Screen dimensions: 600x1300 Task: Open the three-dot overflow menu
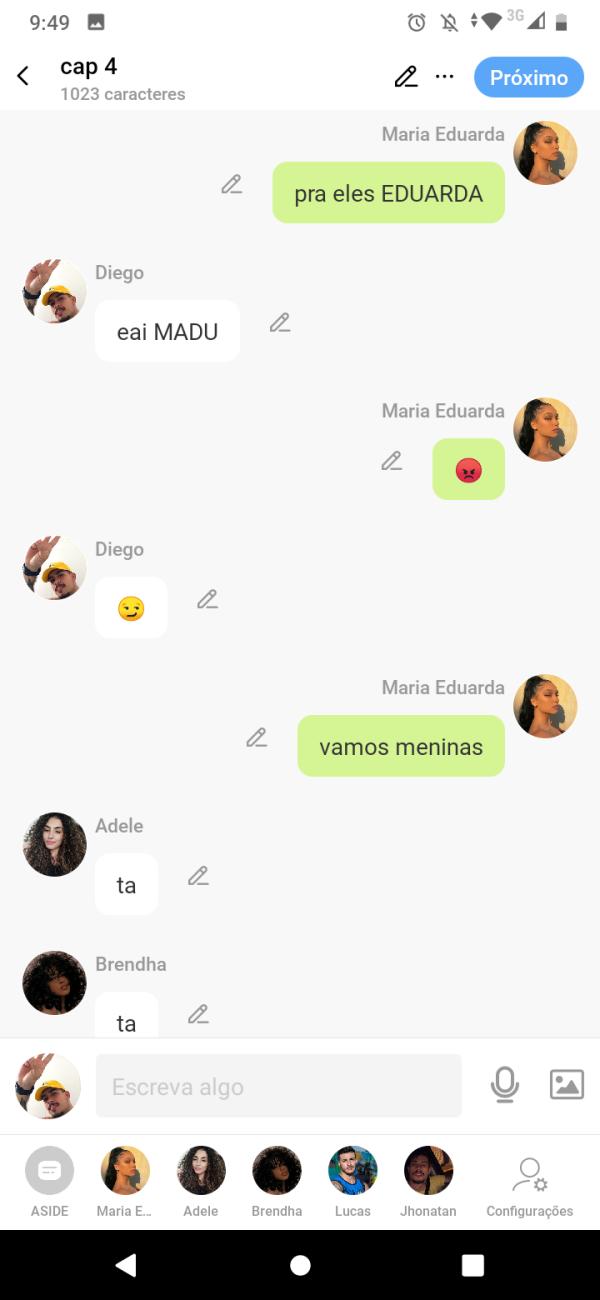click(445, 77)
